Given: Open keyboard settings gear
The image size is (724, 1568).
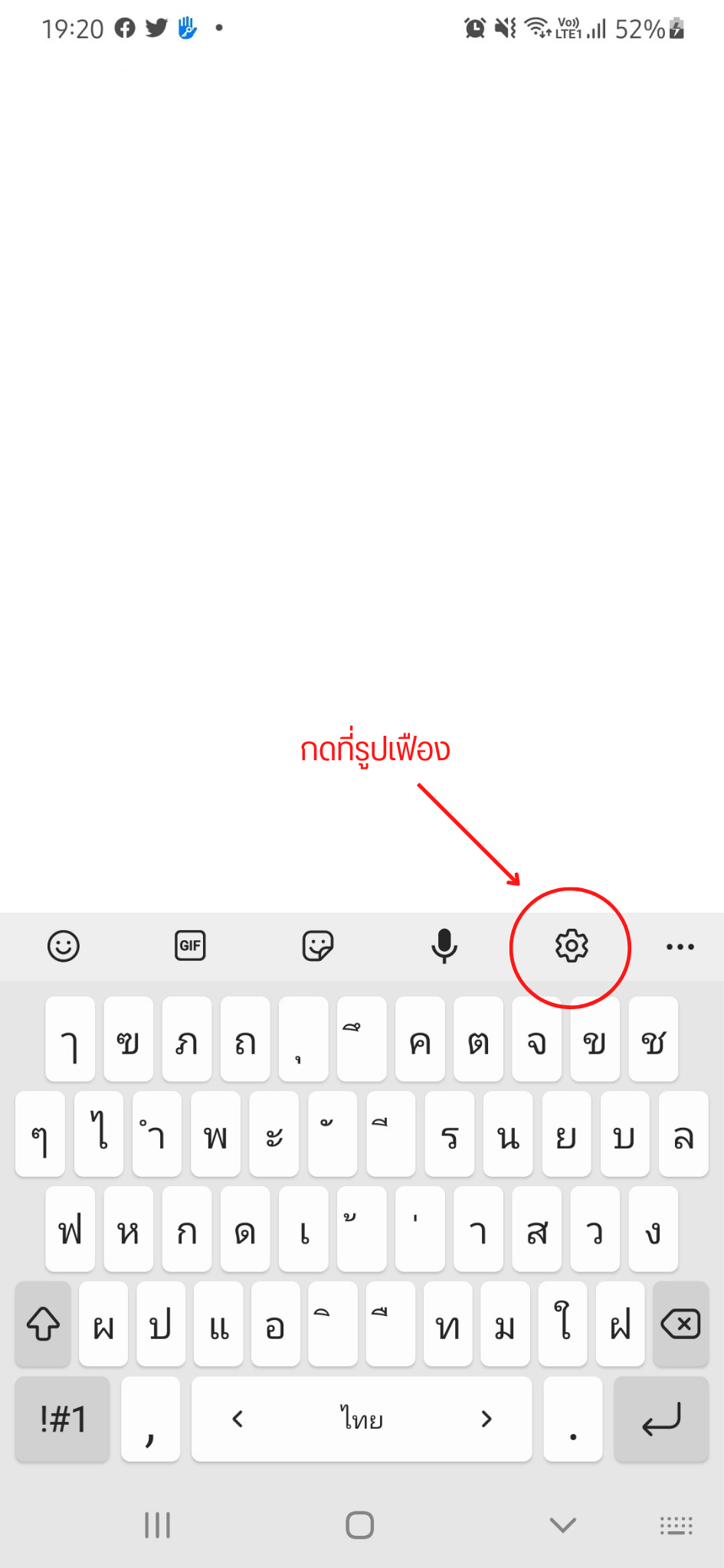Looking at the screenshot, I should point(571,946).
